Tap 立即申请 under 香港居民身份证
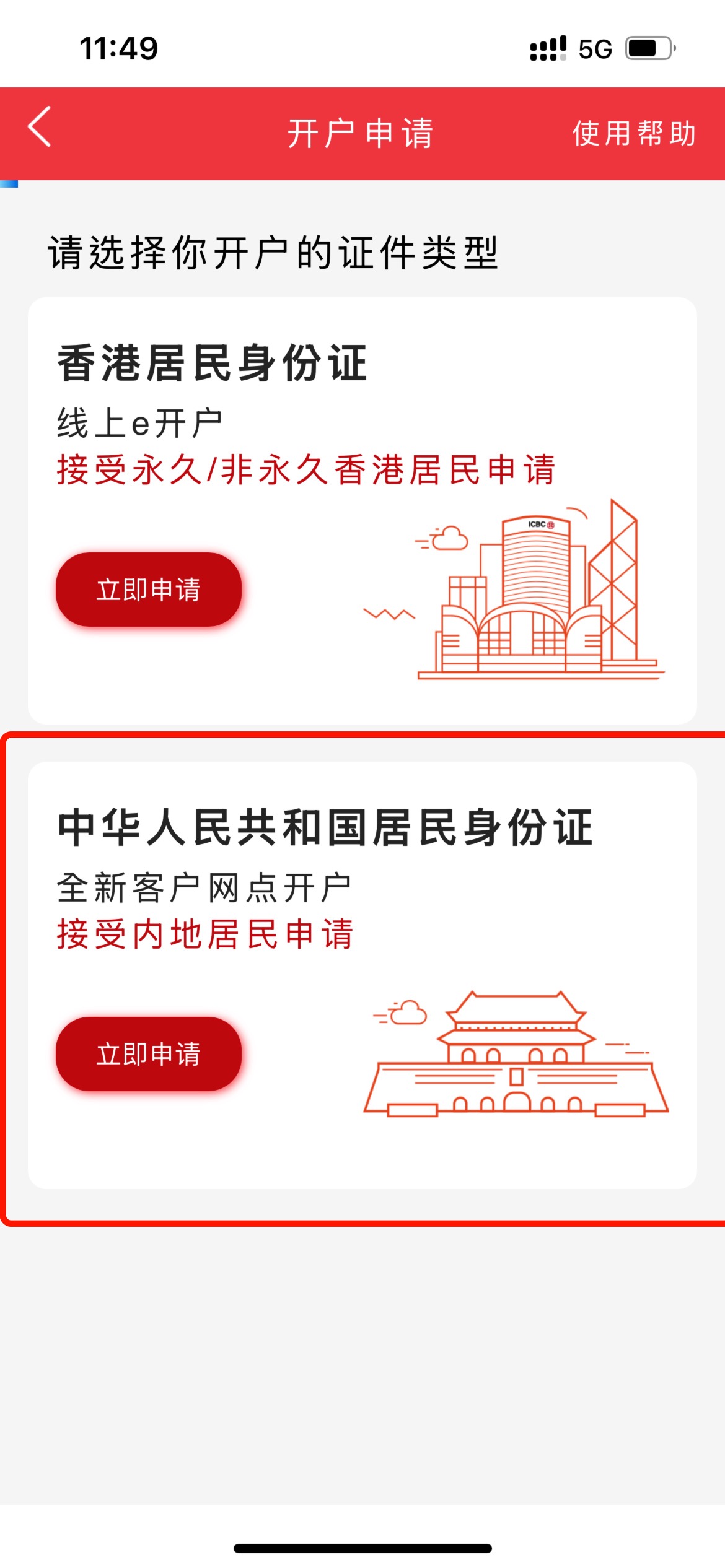725x1568 pixels. (149, 590)
